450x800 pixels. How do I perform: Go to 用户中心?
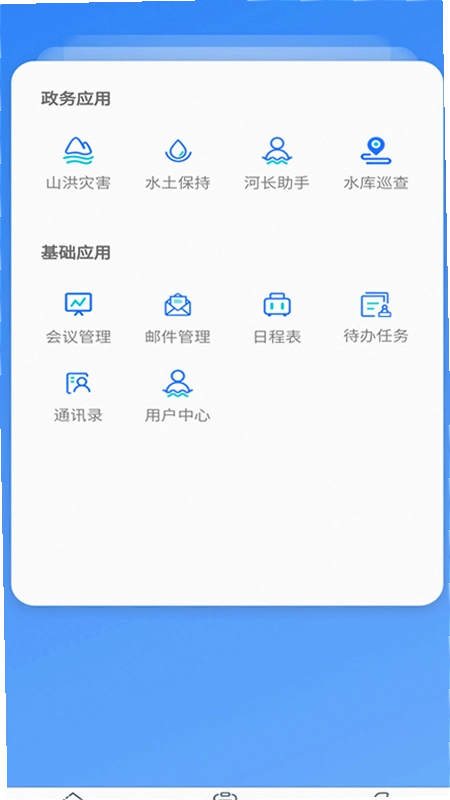coord(178,396)
